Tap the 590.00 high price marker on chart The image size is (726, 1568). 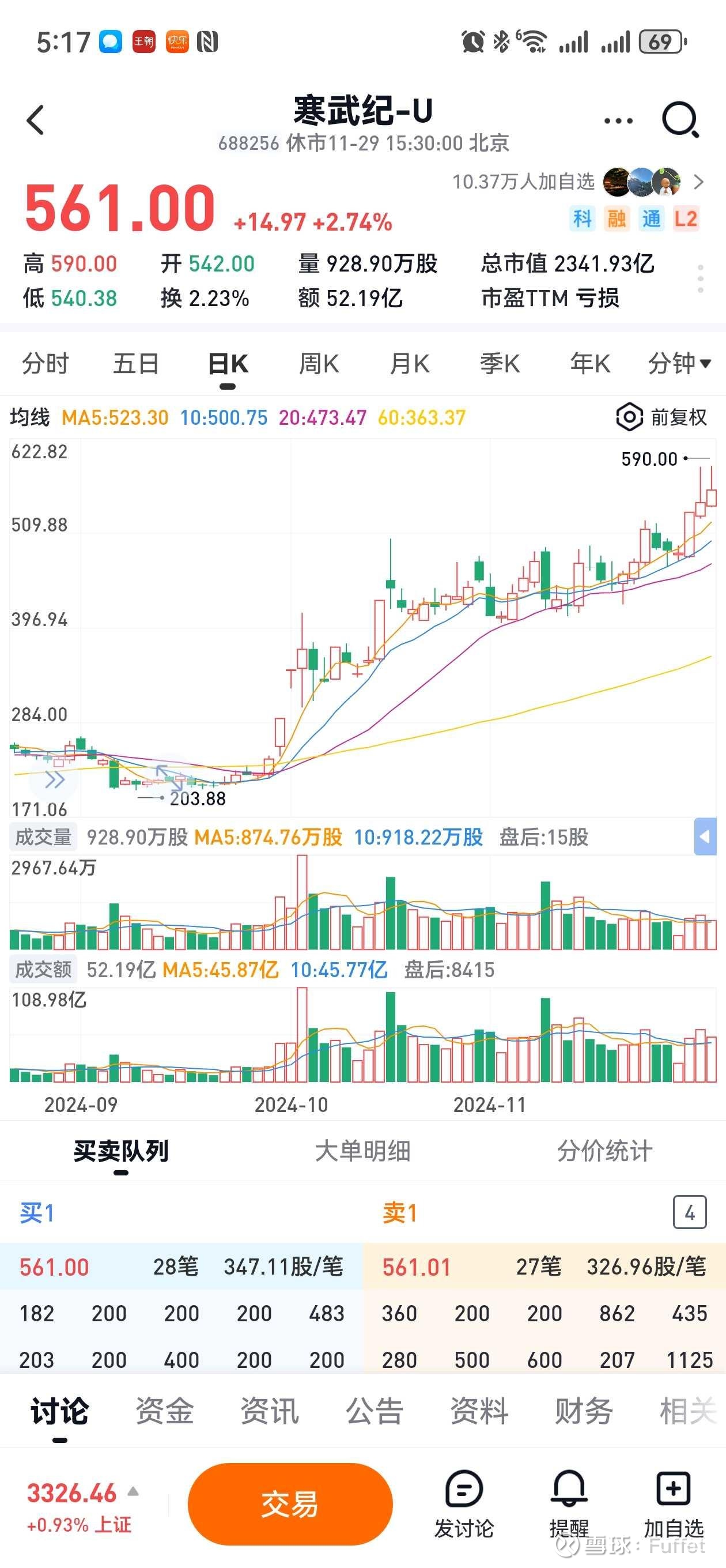click(650, 458)
